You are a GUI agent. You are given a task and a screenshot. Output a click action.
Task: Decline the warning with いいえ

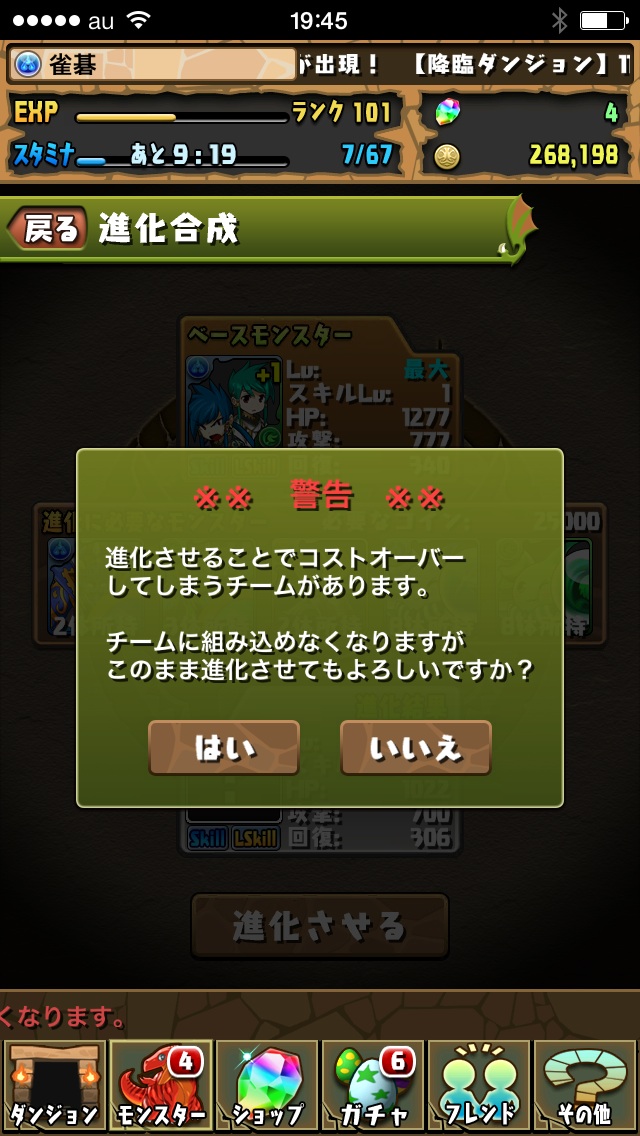pyautogui.click(x=416, y=748)
